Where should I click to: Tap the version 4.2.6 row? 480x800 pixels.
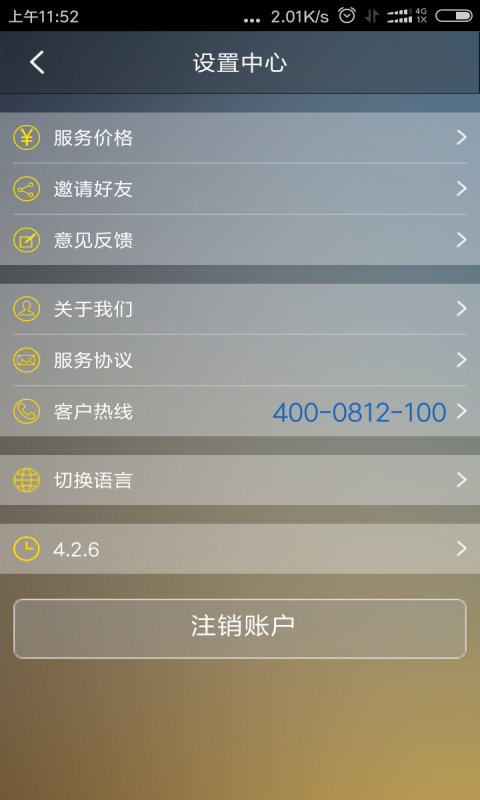click(x=240, y=549)
